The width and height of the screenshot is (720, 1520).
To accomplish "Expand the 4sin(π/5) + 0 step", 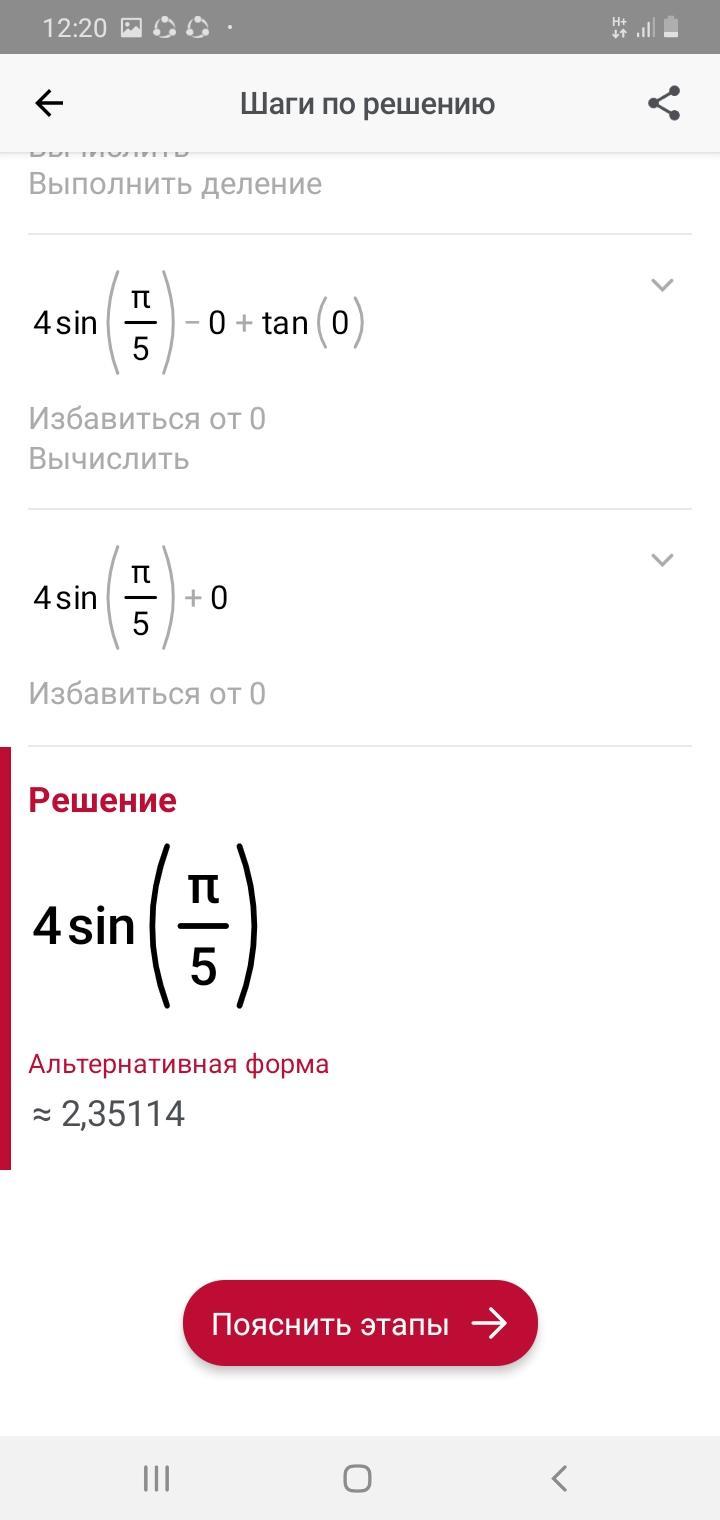I will 661,560.
